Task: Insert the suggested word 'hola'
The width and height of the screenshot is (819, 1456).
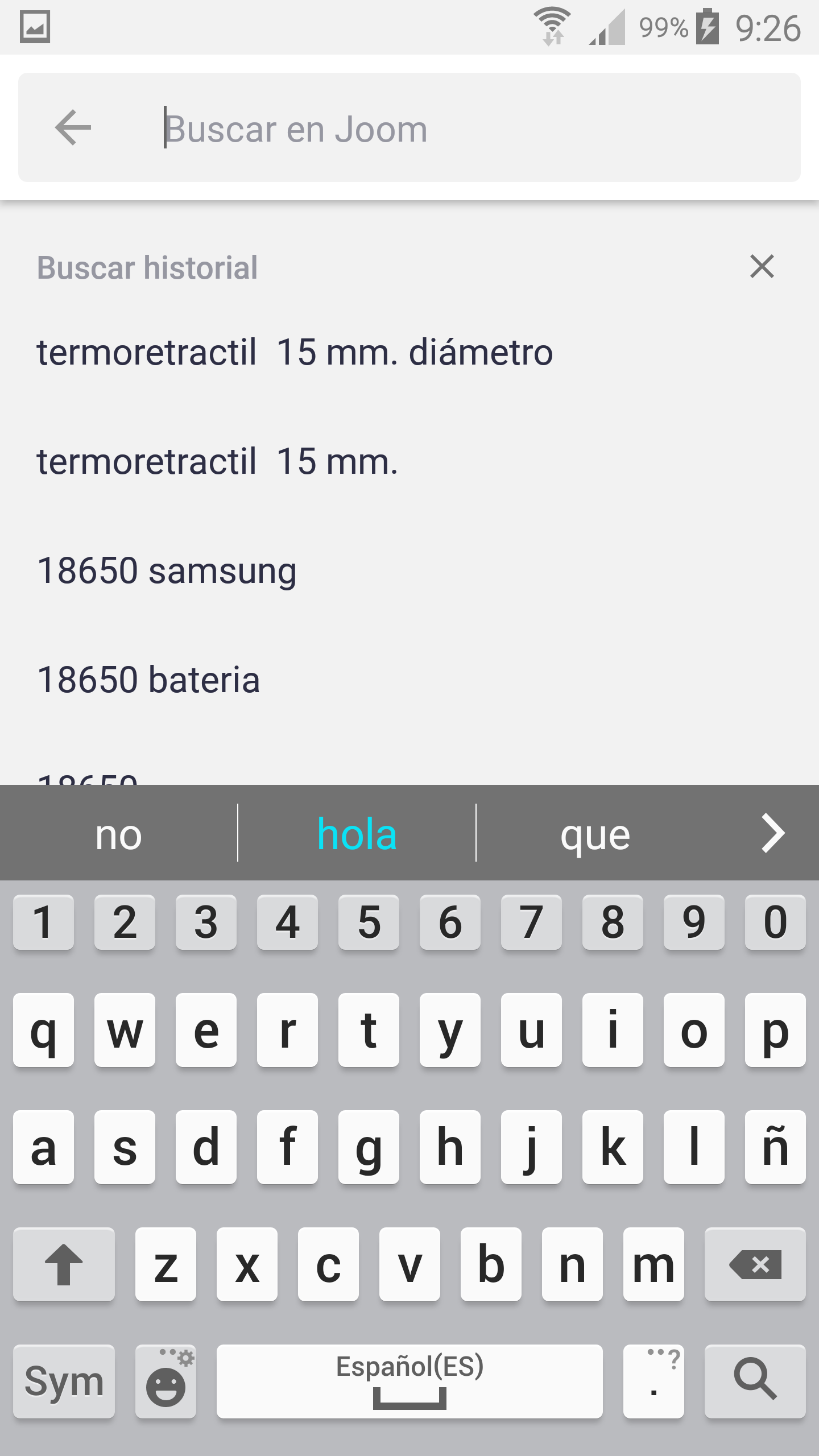Action: coord(357,834)
